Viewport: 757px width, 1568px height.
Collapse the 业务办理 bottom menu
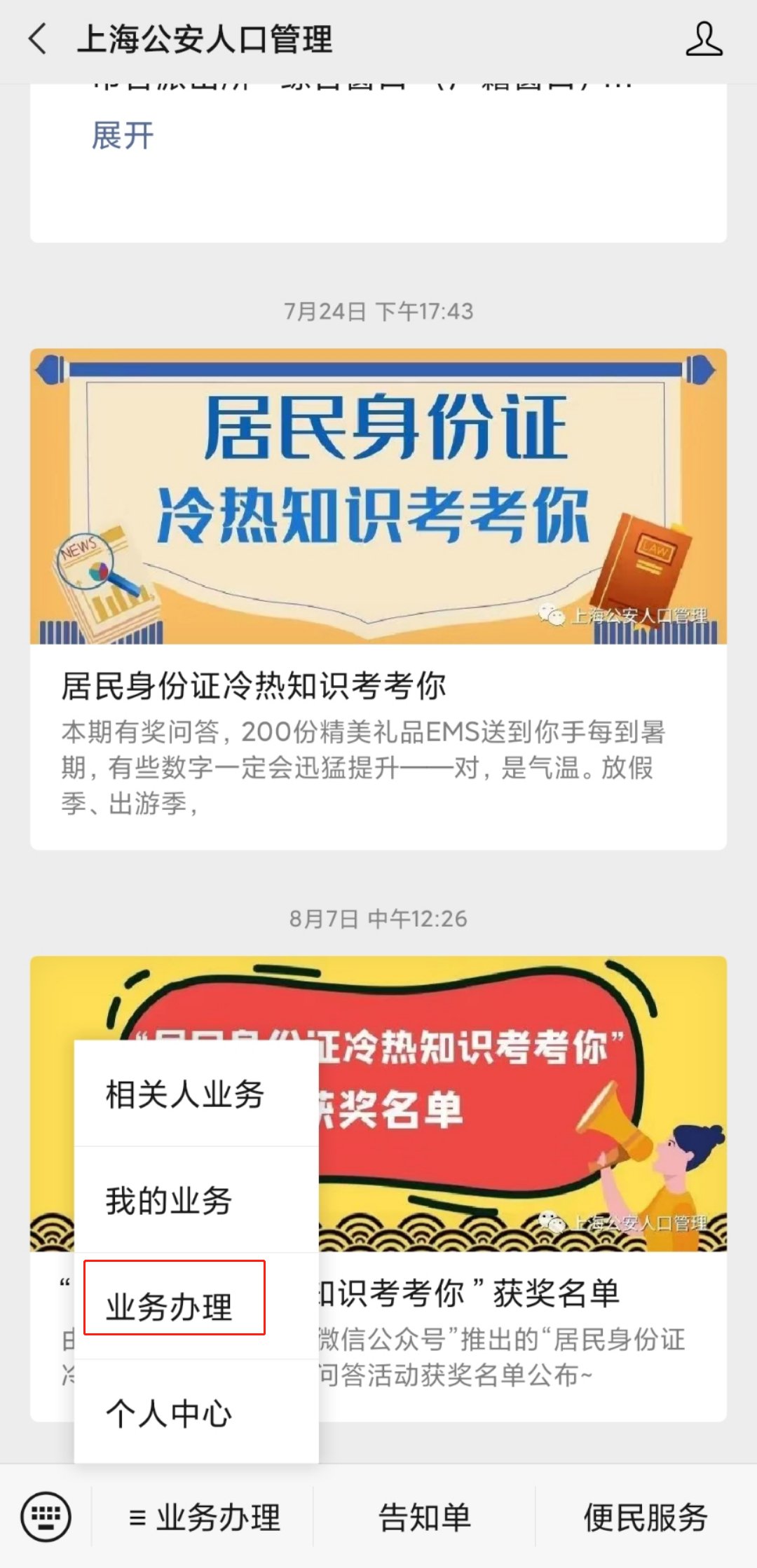tap(204, 1518)
